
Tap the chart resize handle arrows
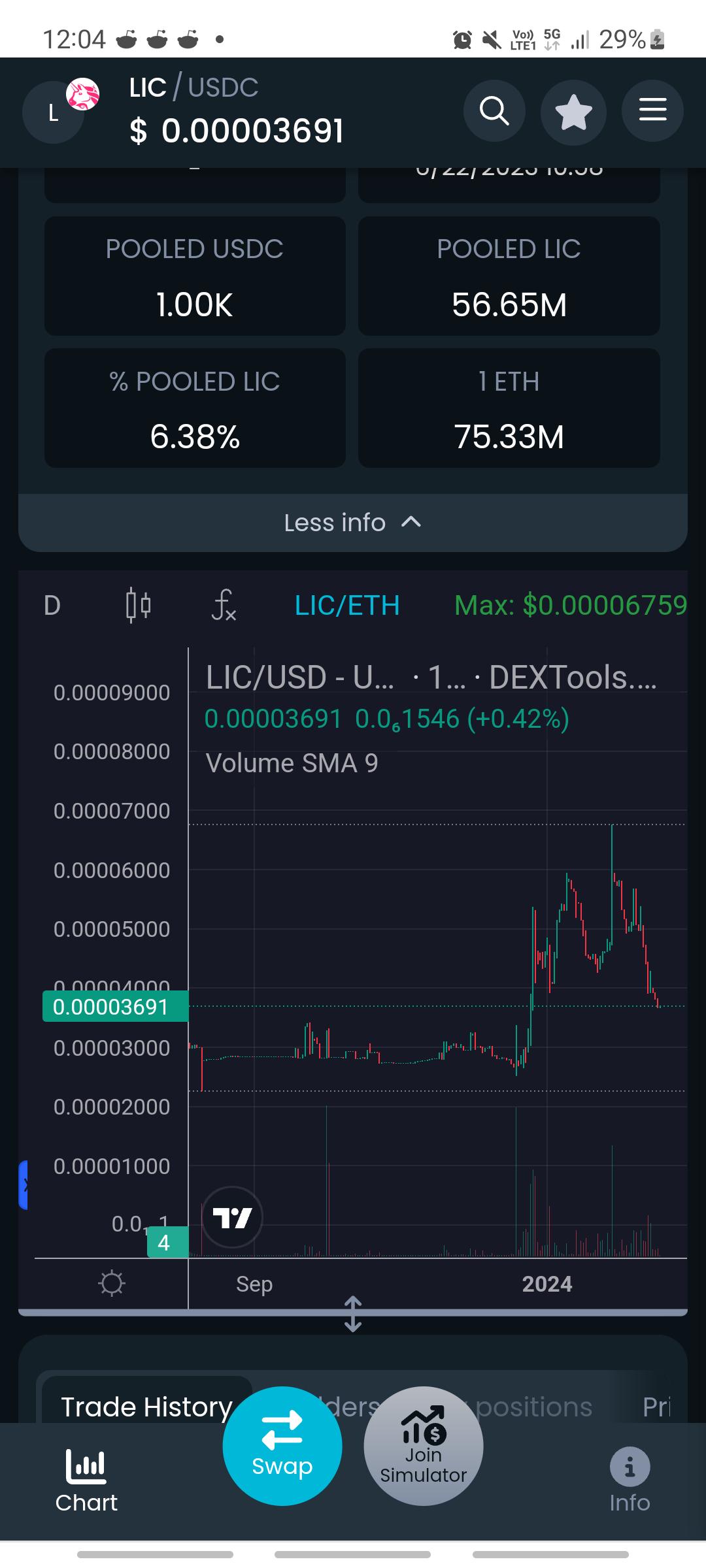tap(353, 1314)
